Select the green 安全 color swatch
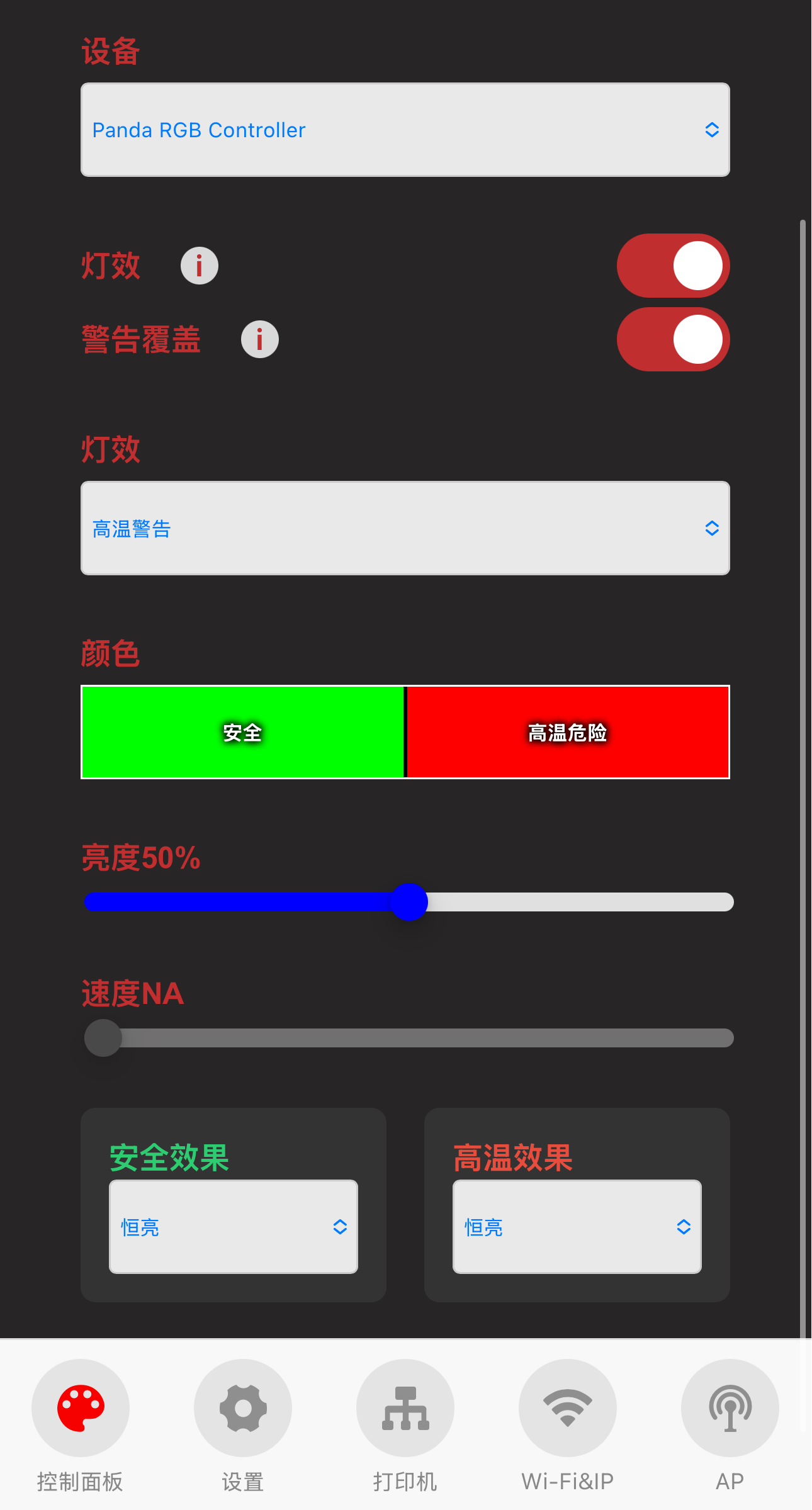The height and width of the screenshot is (1510, 812). point(242,732)
